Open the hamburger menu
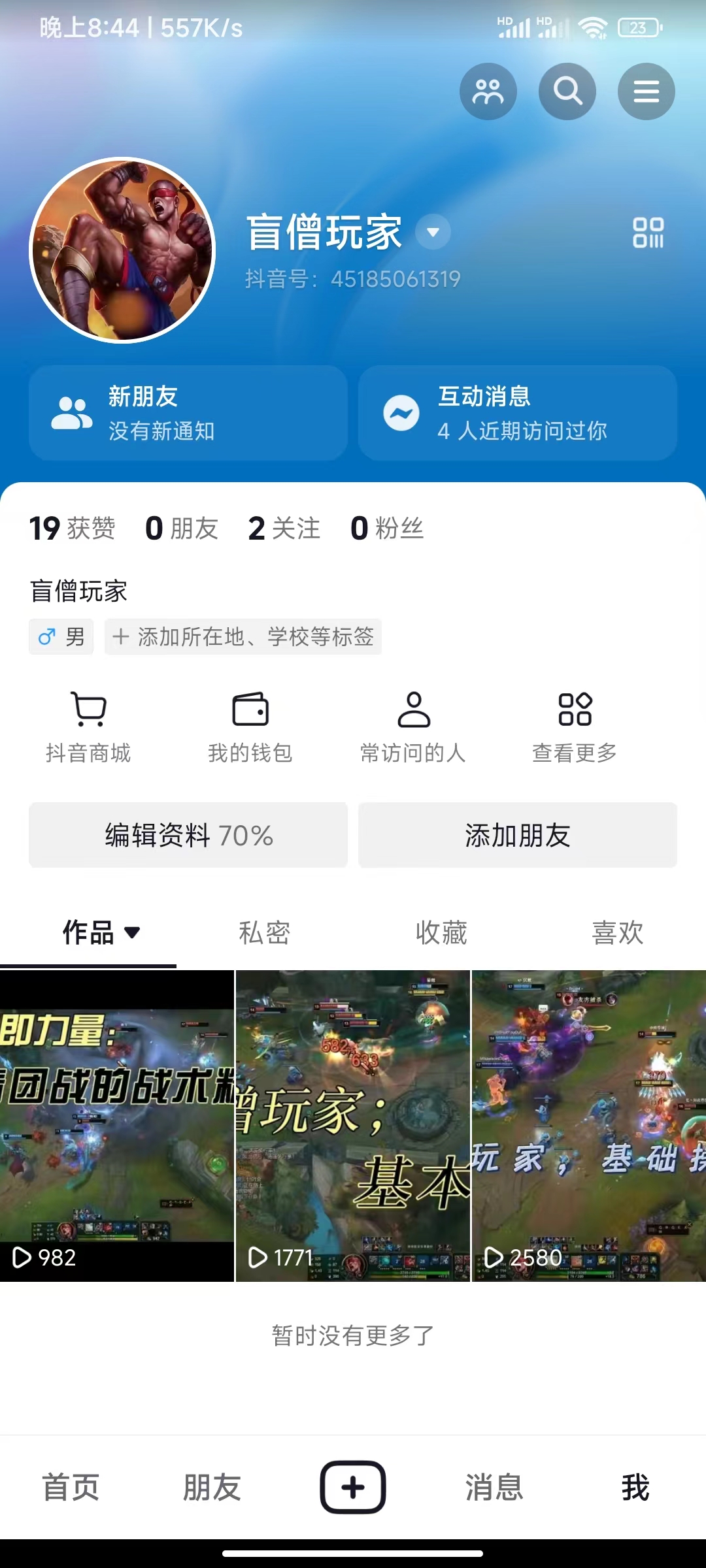706x1568 pixels. pos(646,91)
